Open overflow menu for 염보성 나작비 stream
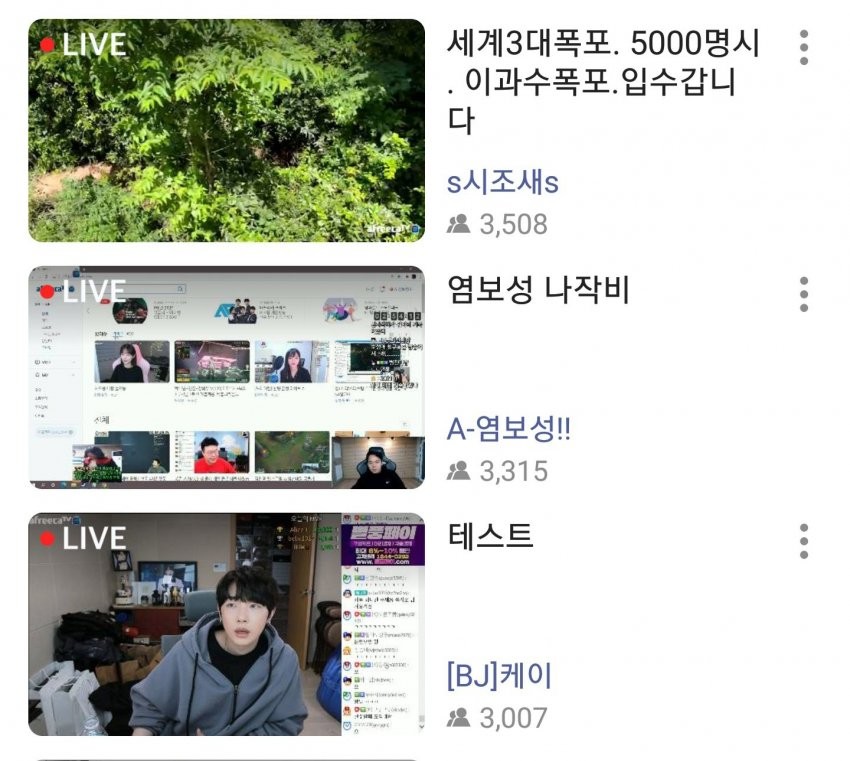The width and height of the screenshot is (850, 761). pos(804,294)
